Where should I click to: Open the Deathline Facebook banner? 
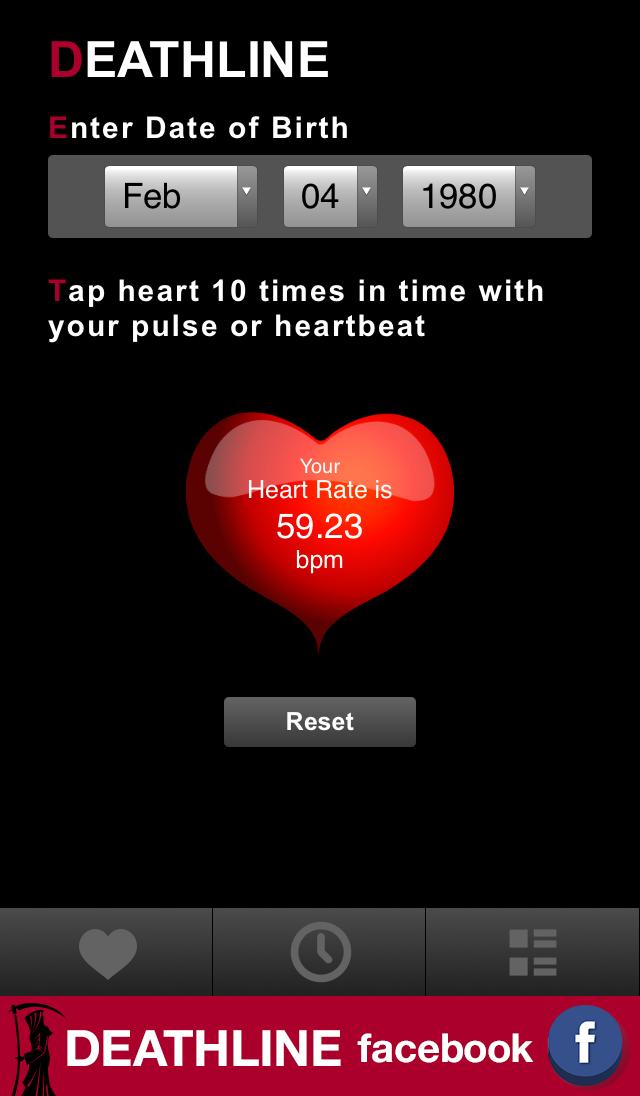coord(320,1046)
